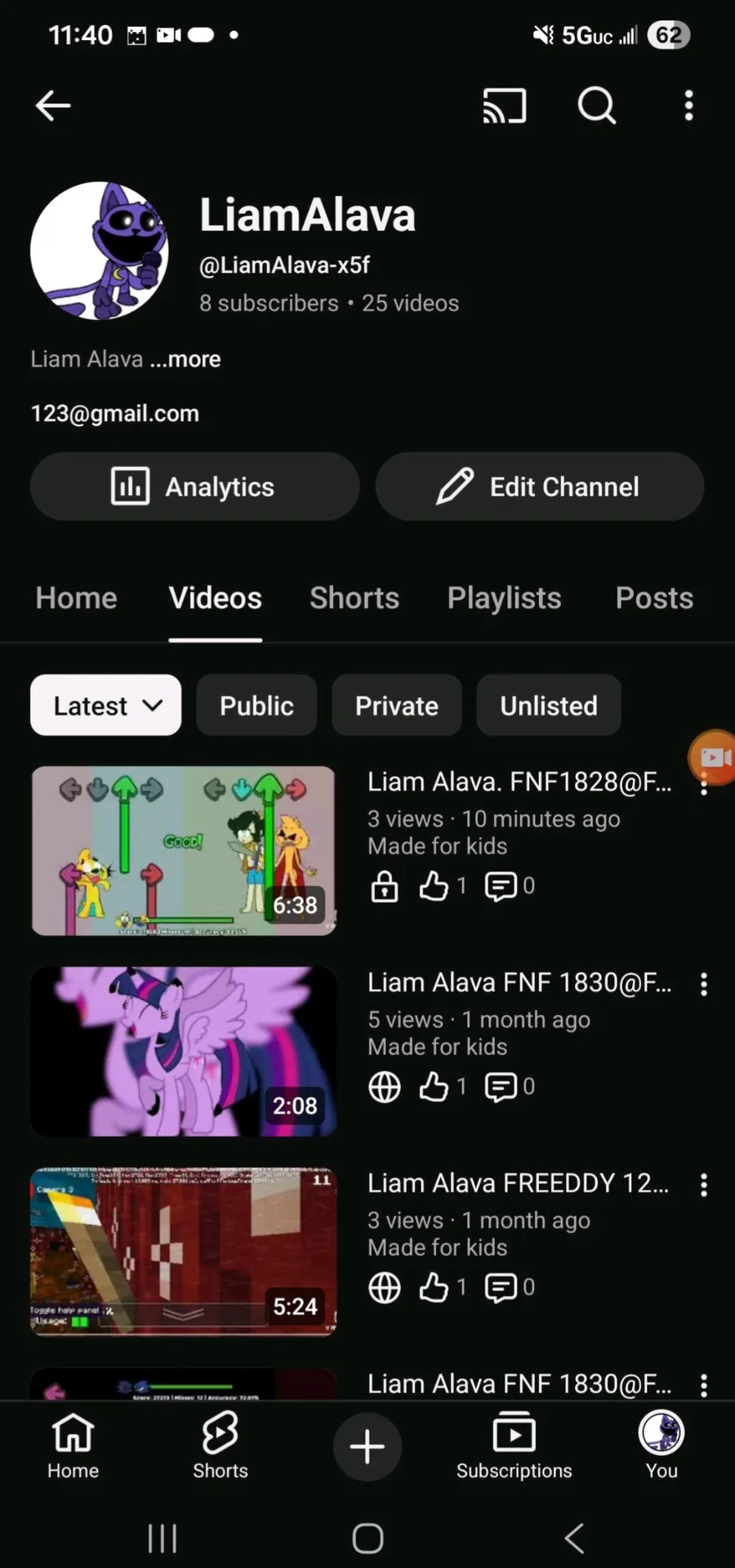
Task: Open options for the 2:08 FNF 1830 video
Action: [x=703, y=984]
